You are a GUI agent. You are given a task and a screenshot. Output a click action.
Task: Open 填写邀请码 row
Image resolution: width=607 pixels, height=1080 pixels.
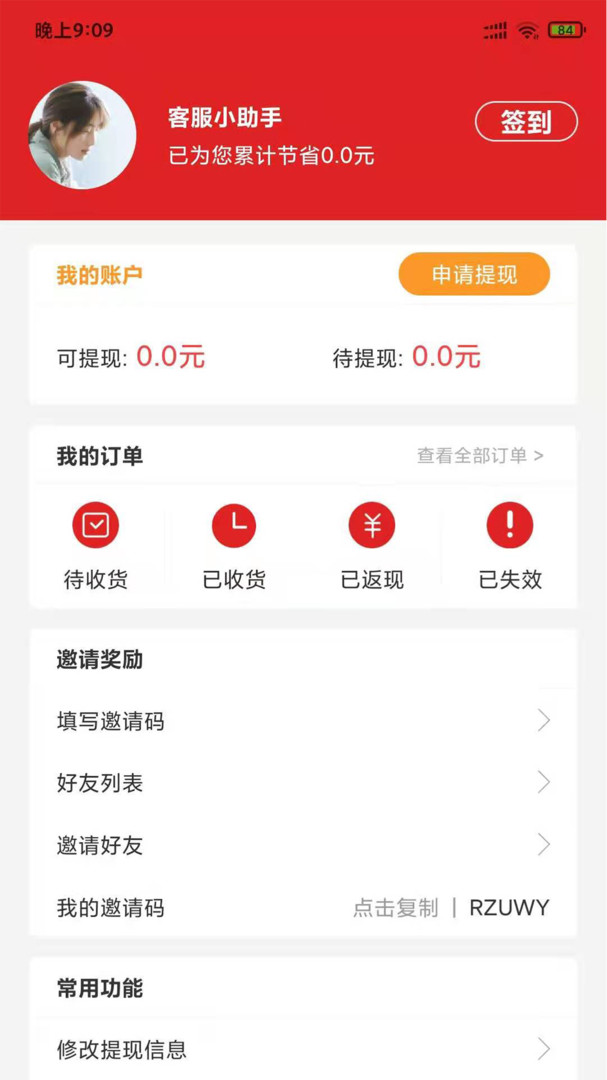(x=303, y=721)
